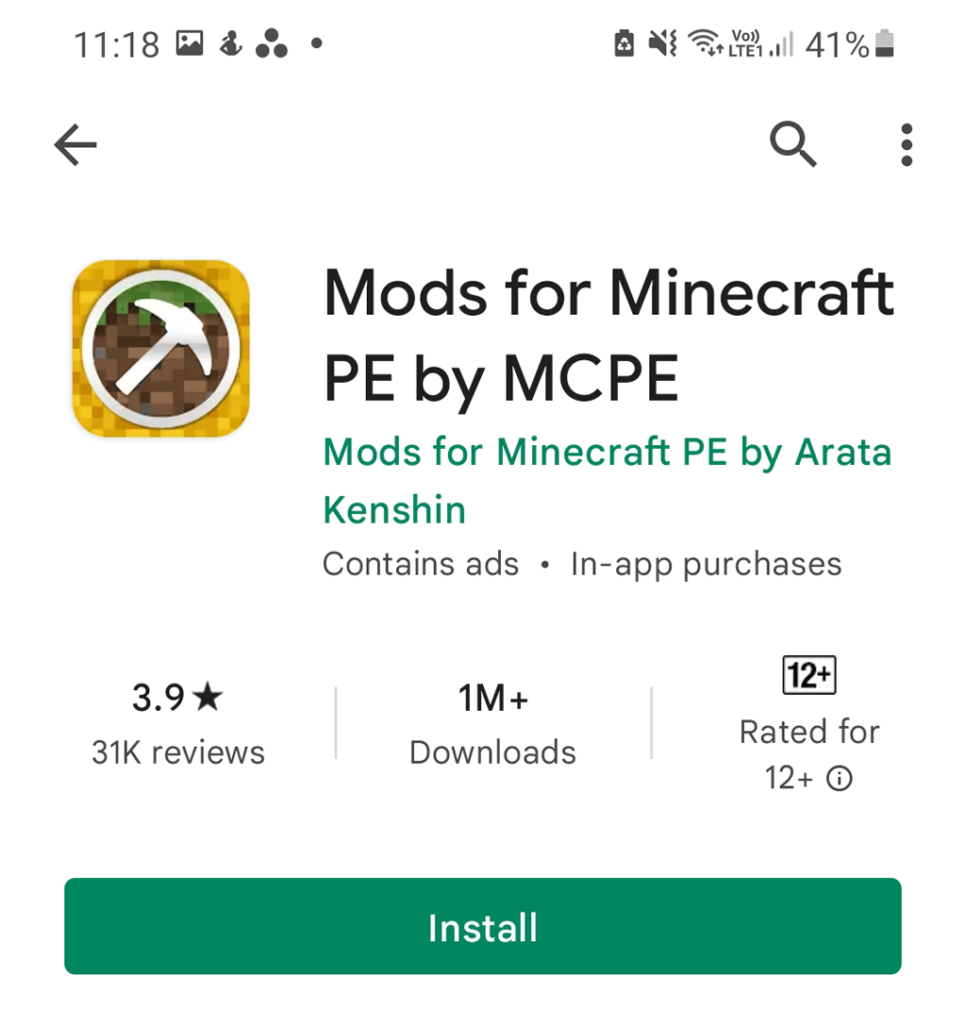This screenshot has height=1024, width=966.
Task: Show info about the 12+ rating
Action: (840, 779)
